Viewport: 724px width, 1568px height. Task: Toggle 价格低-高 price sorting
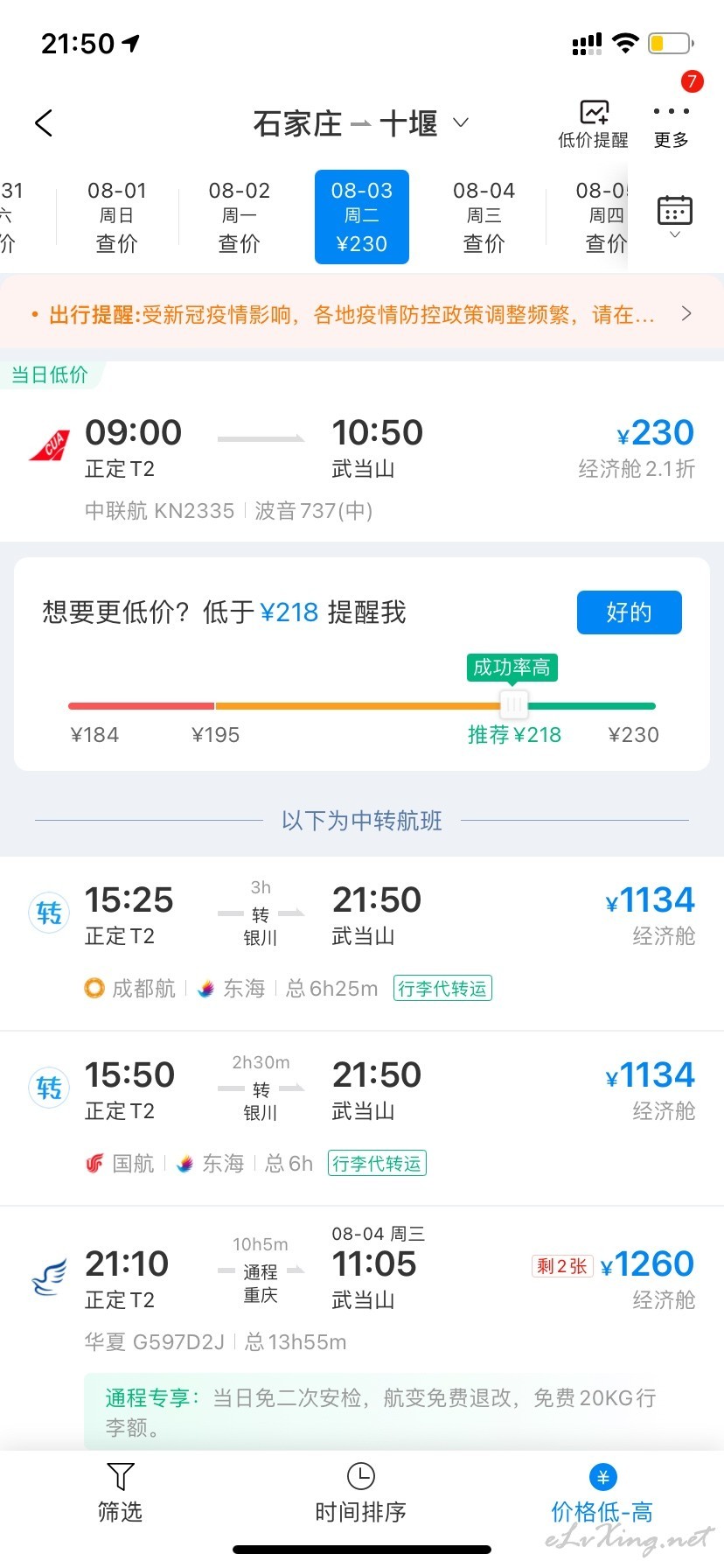[602, 1494]
